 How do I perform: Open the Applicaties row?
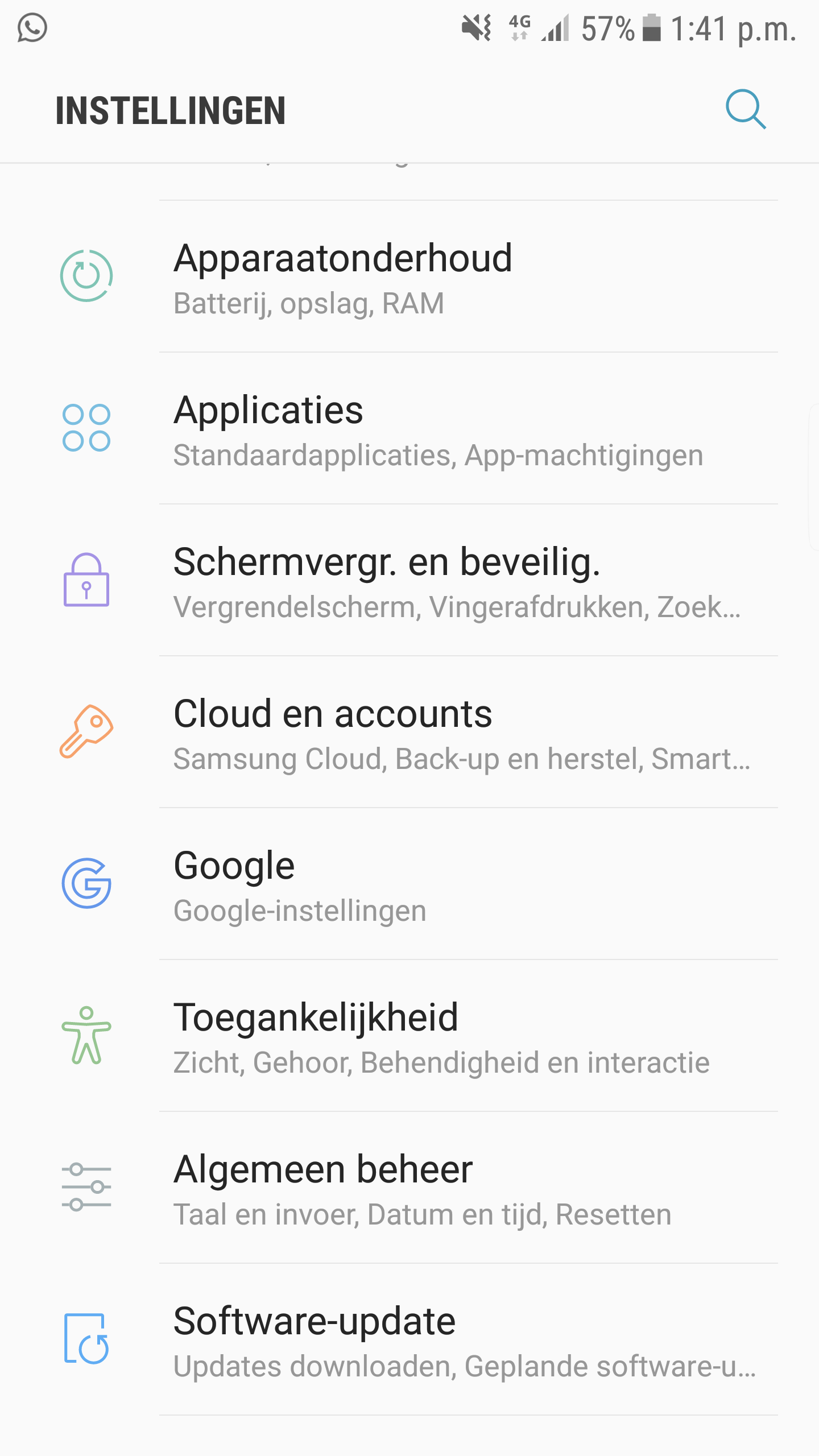click(409, 428)
